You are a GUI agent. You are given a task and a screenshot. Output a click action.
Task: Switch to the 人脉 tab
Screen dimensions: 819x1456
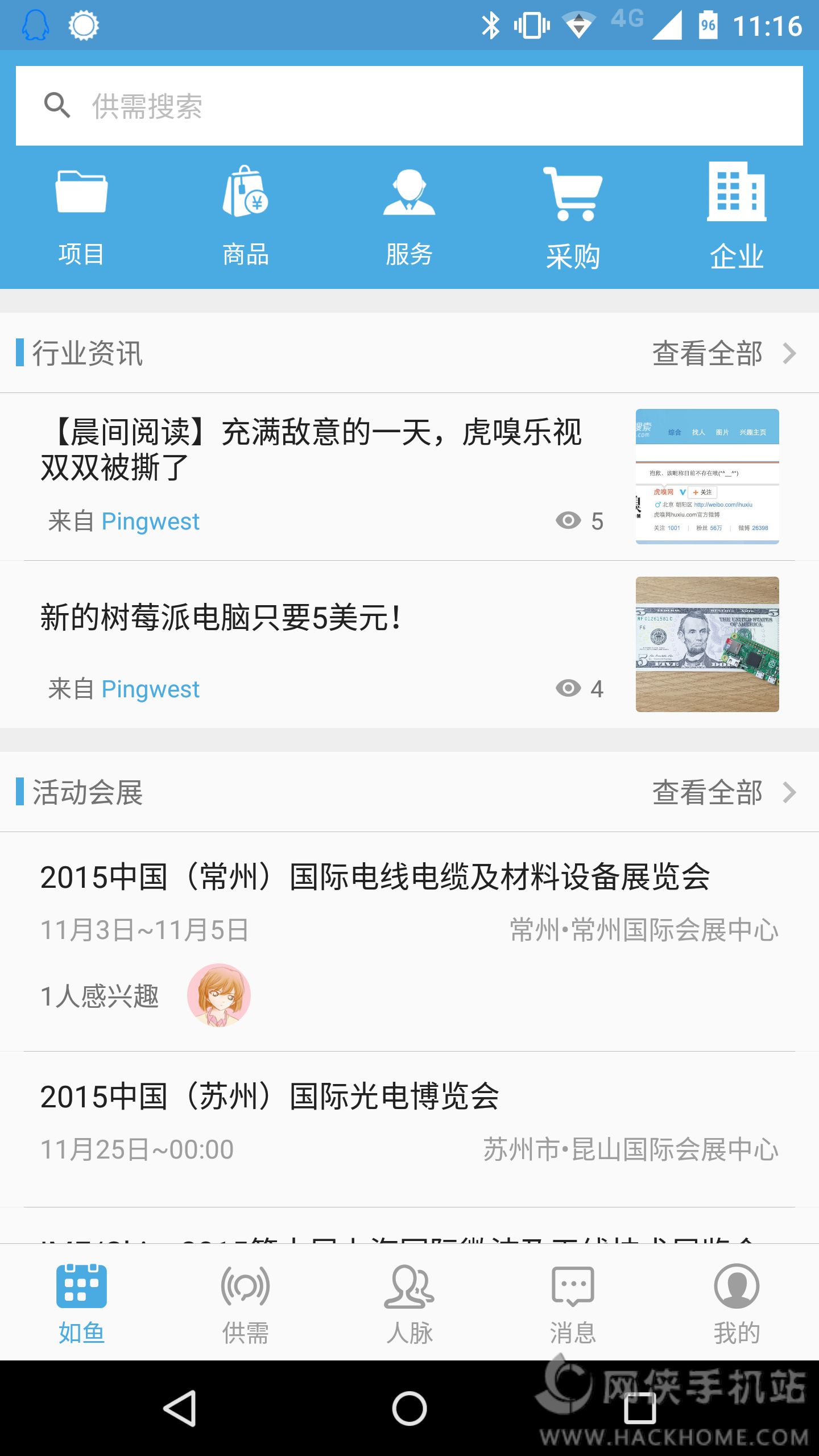(x=409, y=1302)
